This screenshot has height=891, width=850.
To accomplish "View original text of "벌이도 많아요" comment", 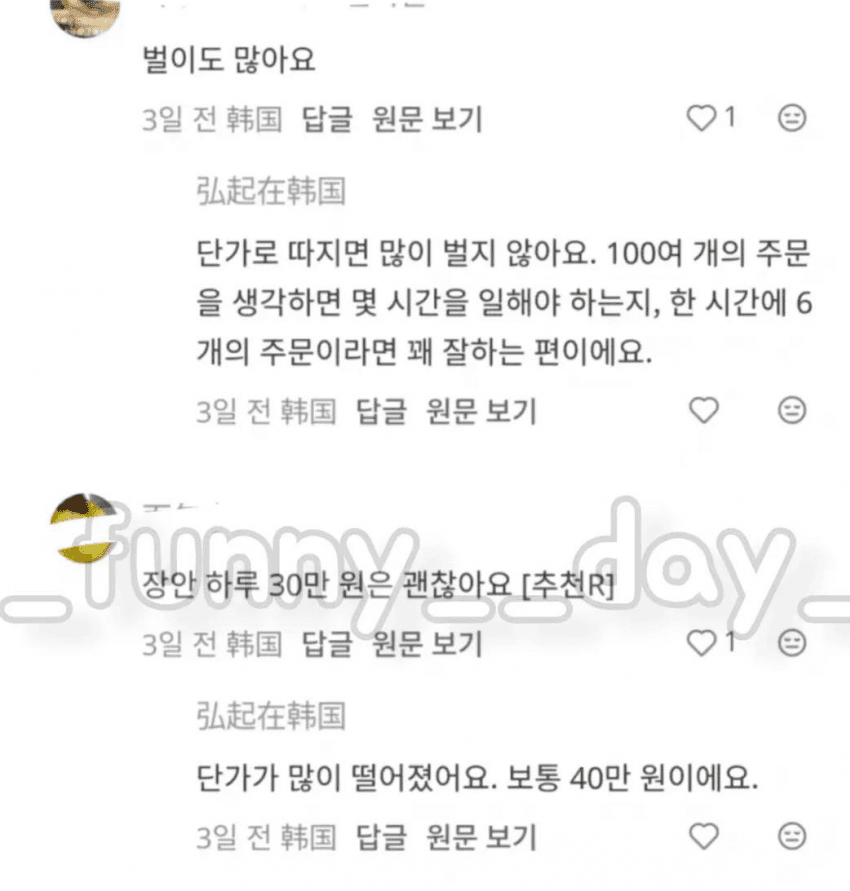I will (426, 119).
